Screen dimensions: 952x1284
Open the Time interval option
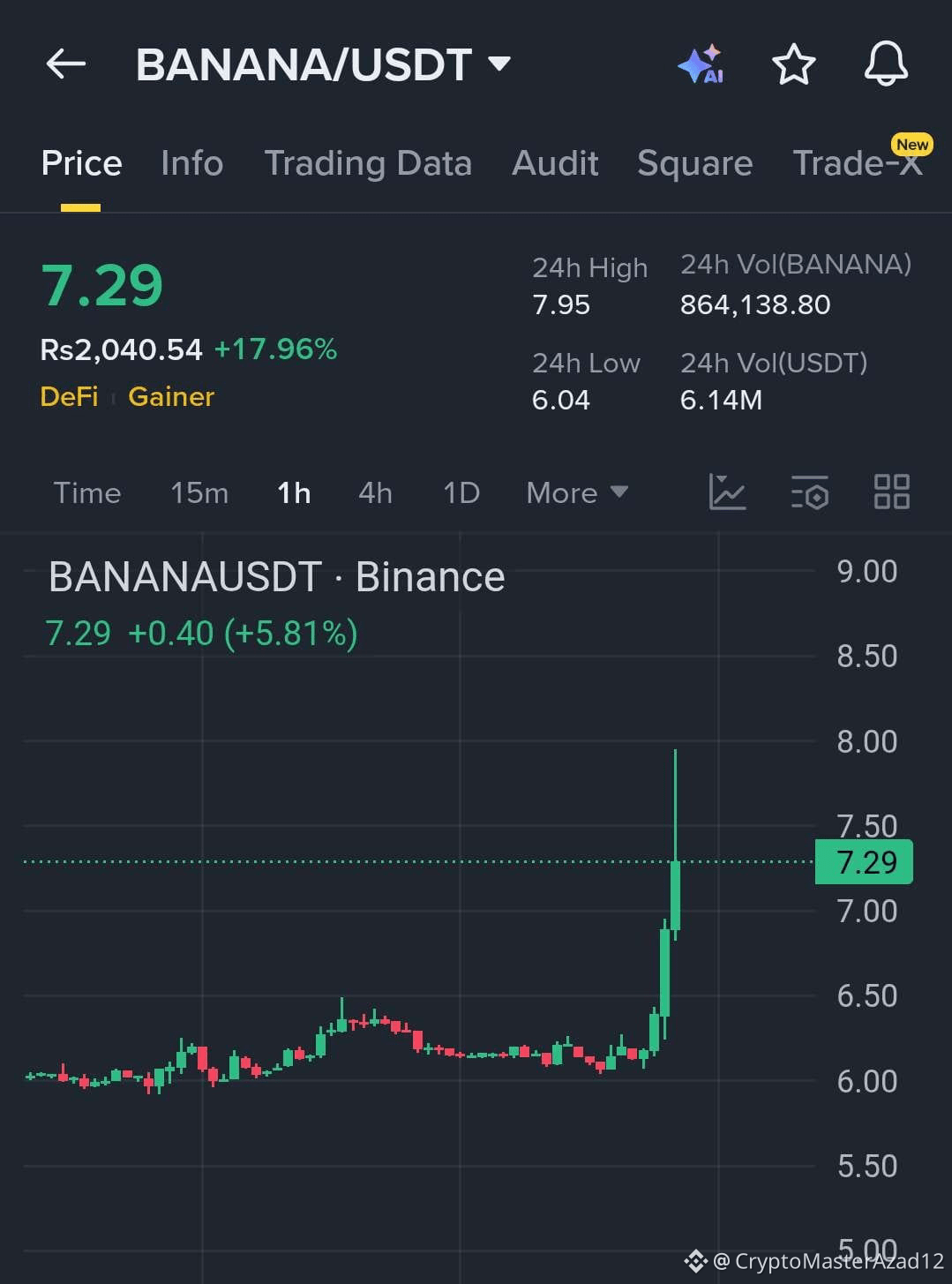coord(86,492)
